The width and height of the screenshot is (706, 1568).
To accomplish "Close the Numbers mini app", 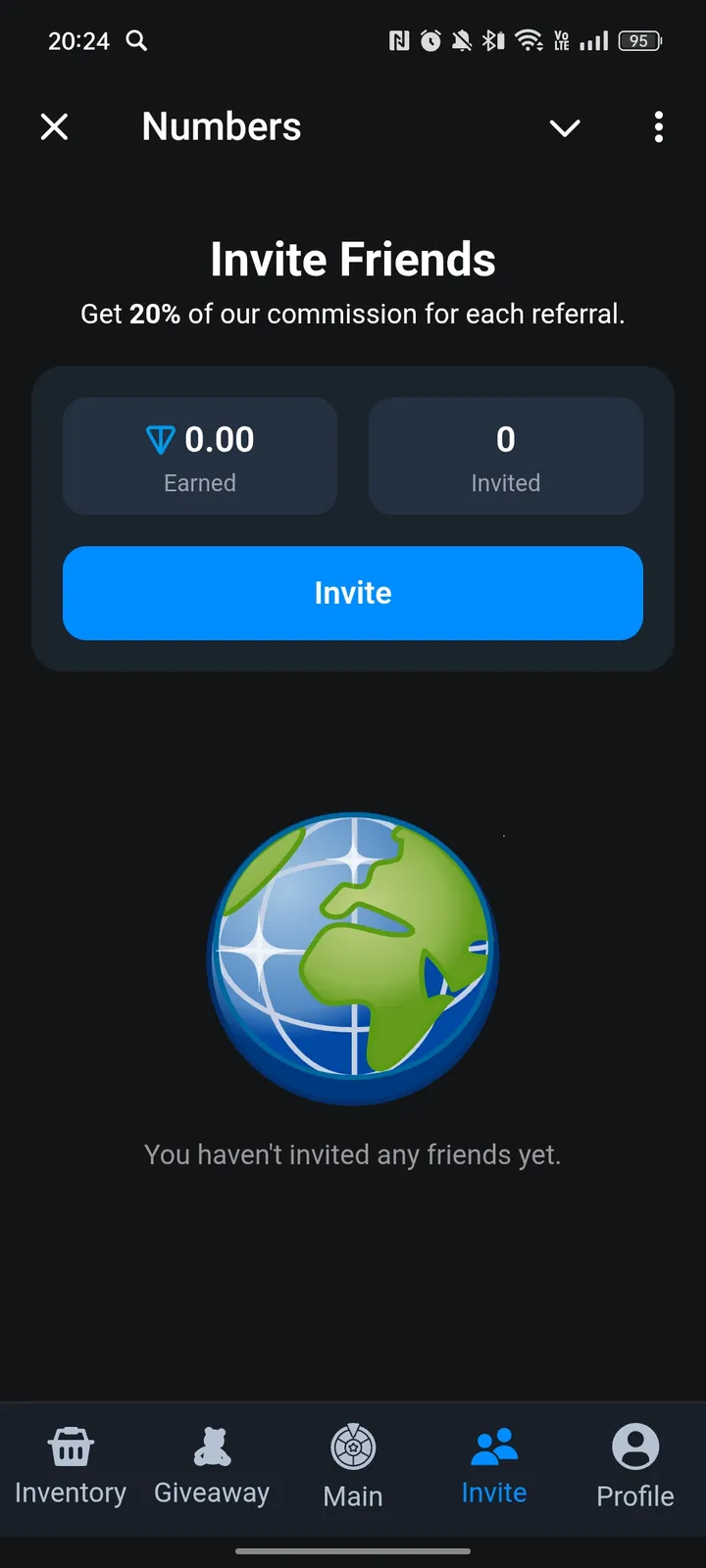I will (55, 126).
